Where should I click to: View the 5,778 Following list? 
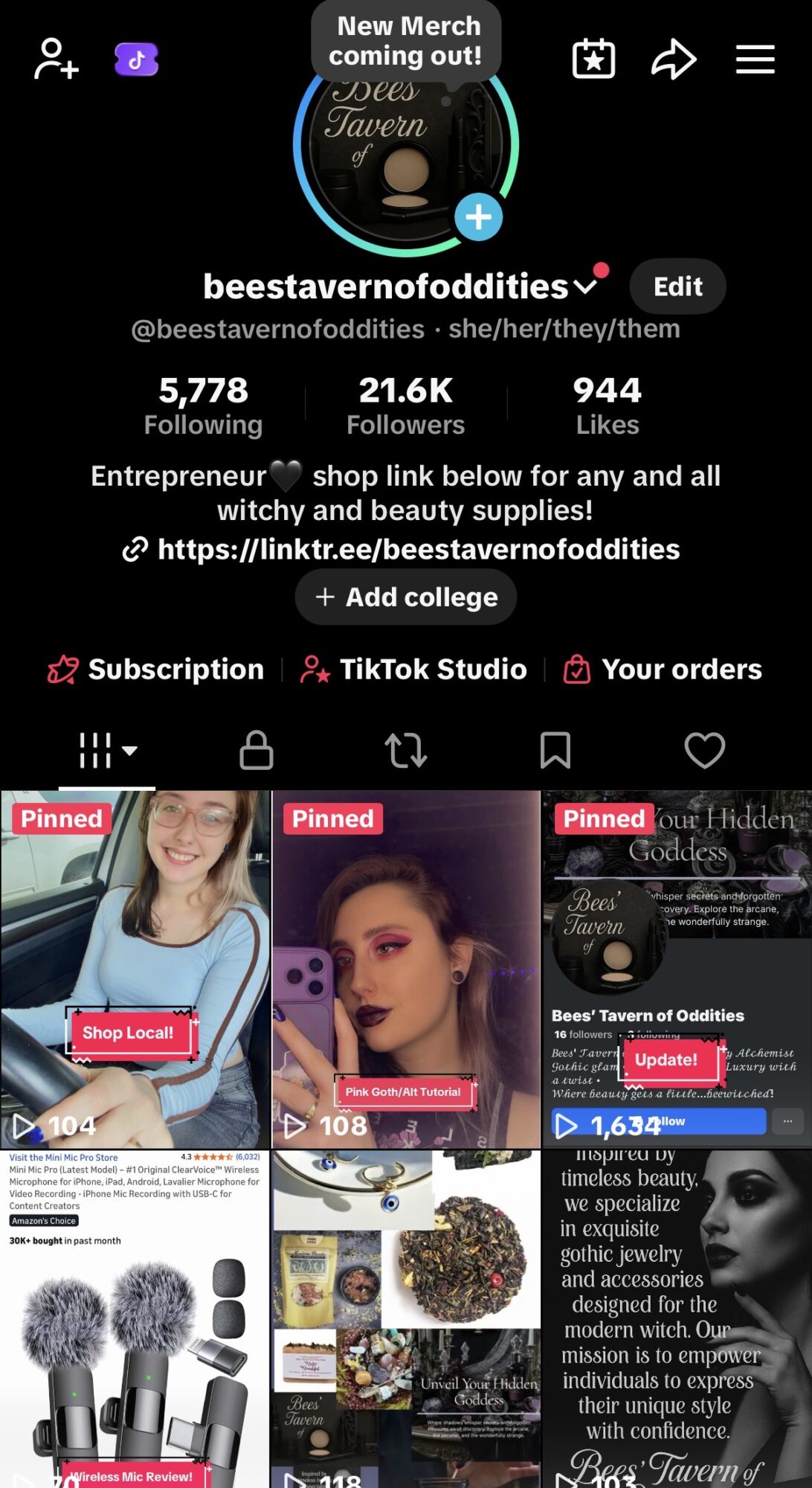[203, 405]
